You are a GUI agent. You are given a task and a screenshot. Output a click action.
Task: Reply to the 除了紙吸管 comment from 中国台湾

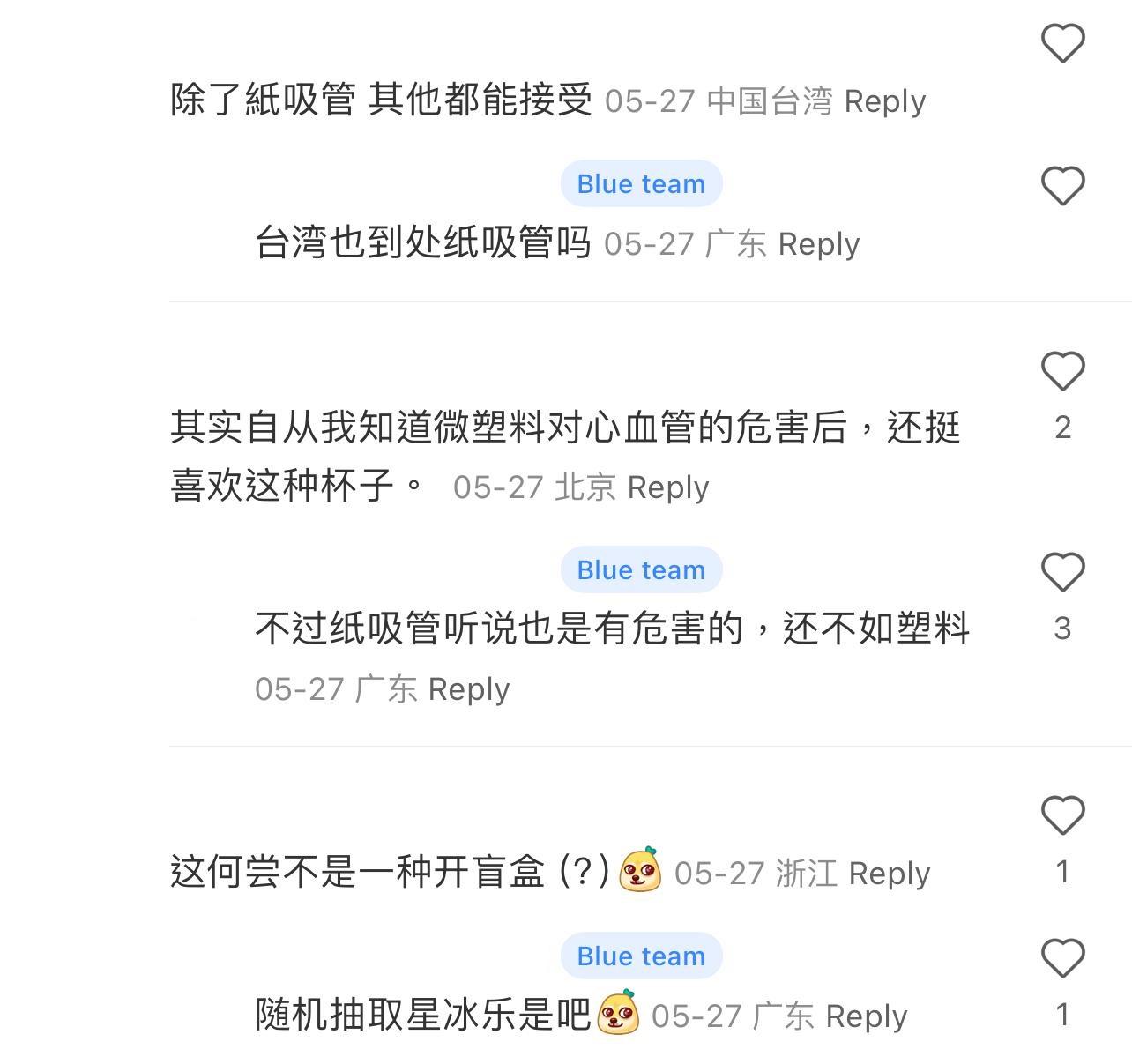click(x=884, y=101)
